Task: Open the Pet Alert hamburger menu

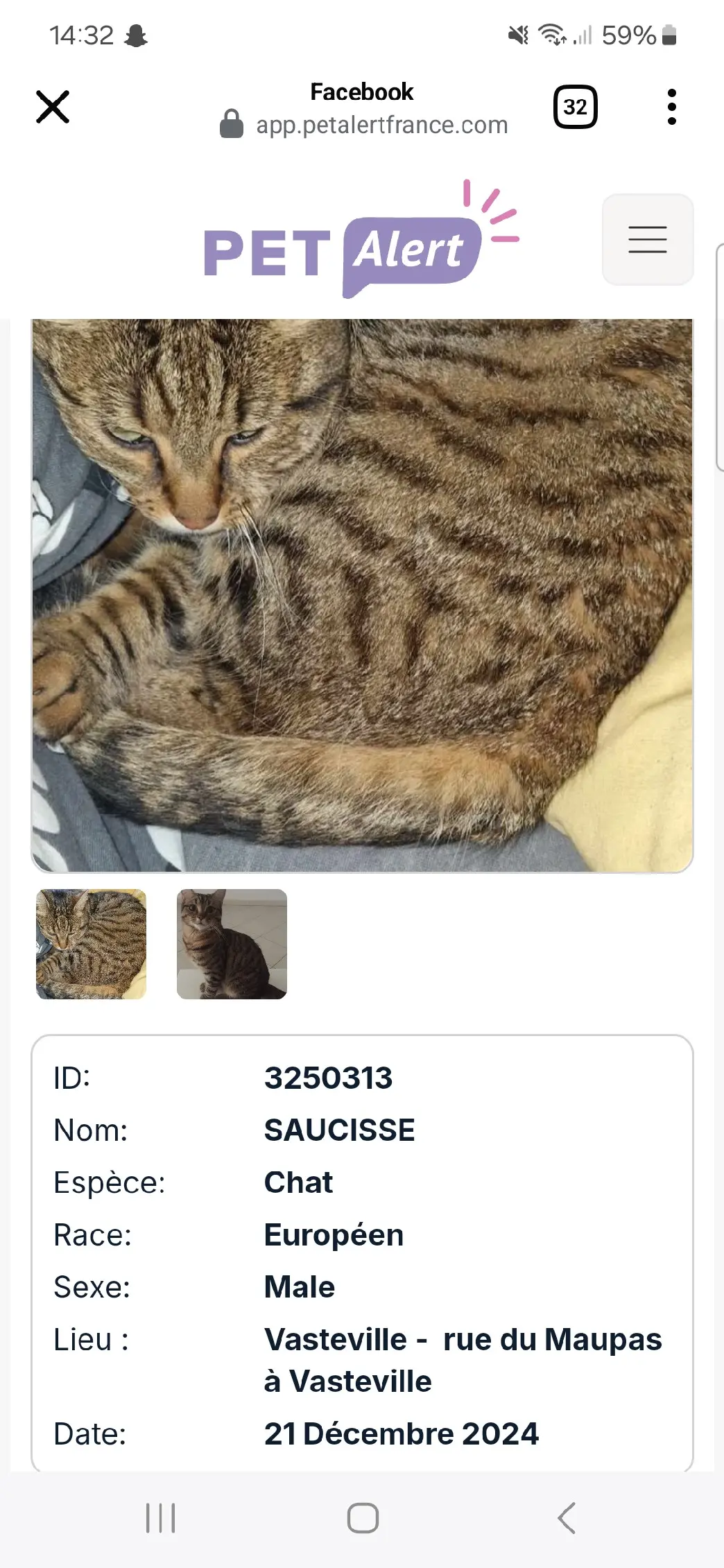Action: (x=647, y=239)
